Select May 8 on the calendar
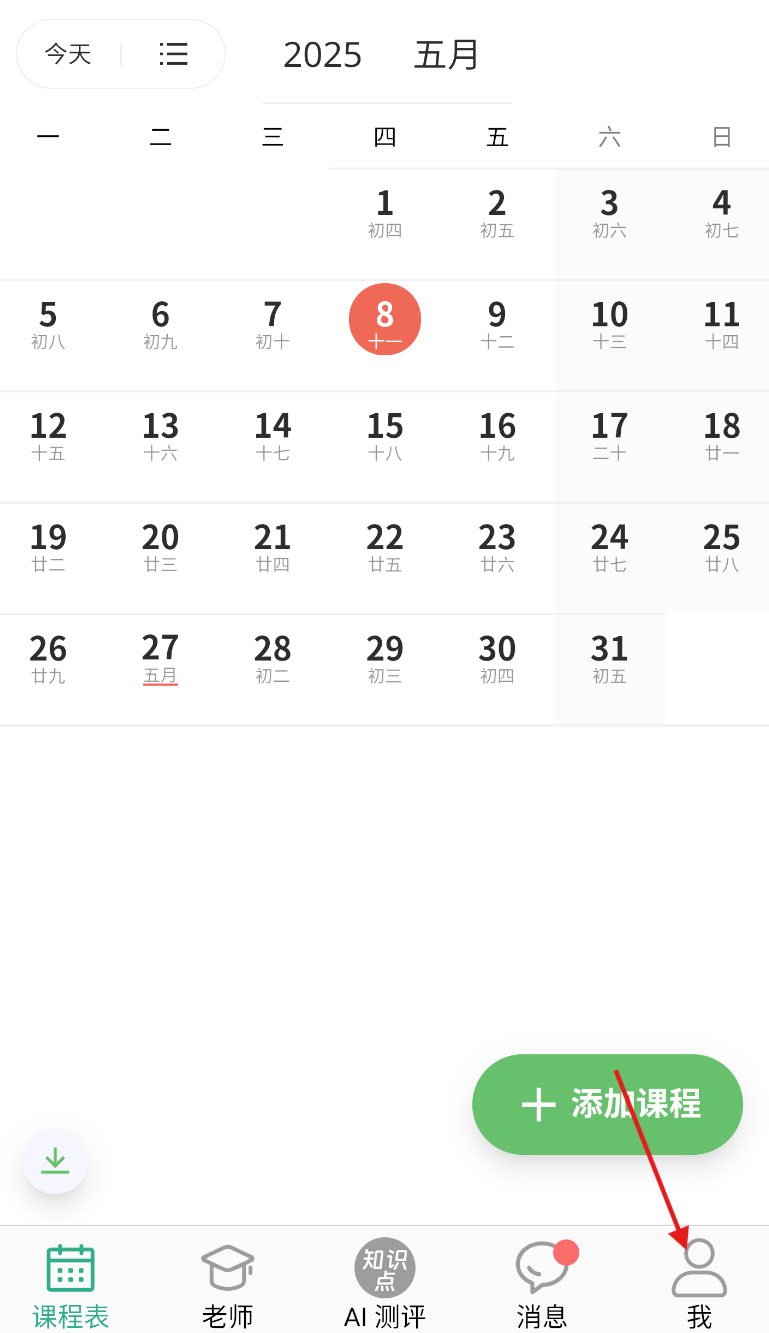769x1333 pixels. 385,319
